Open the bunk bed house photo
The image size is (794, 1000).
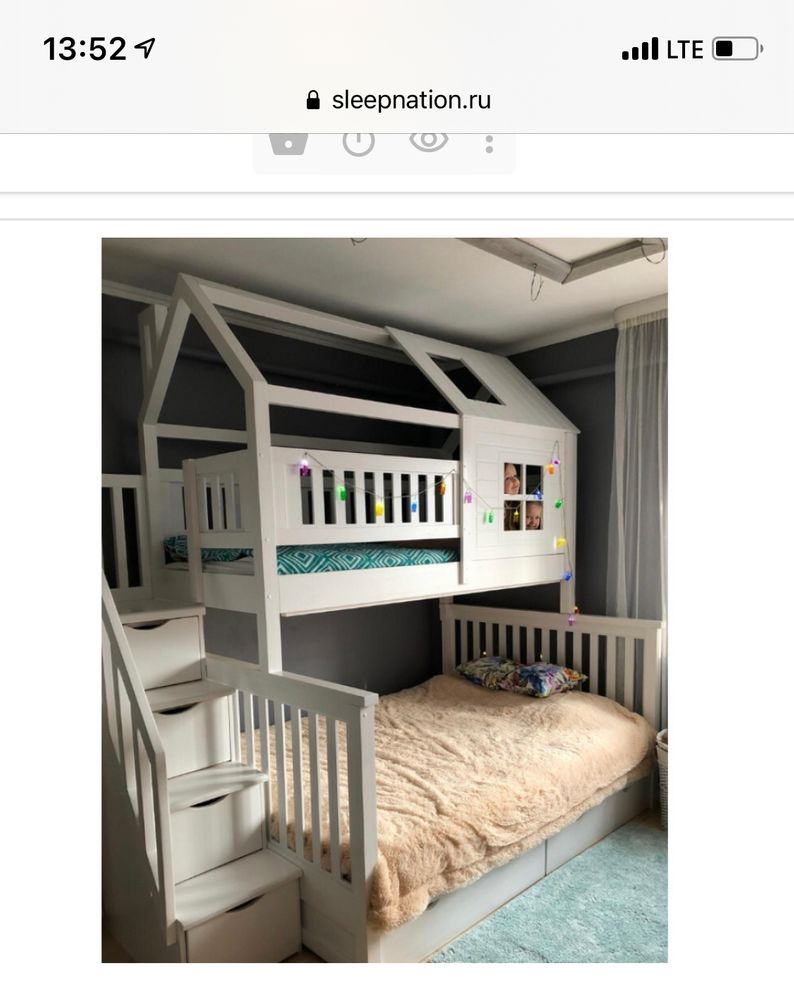tap(384, 600)
